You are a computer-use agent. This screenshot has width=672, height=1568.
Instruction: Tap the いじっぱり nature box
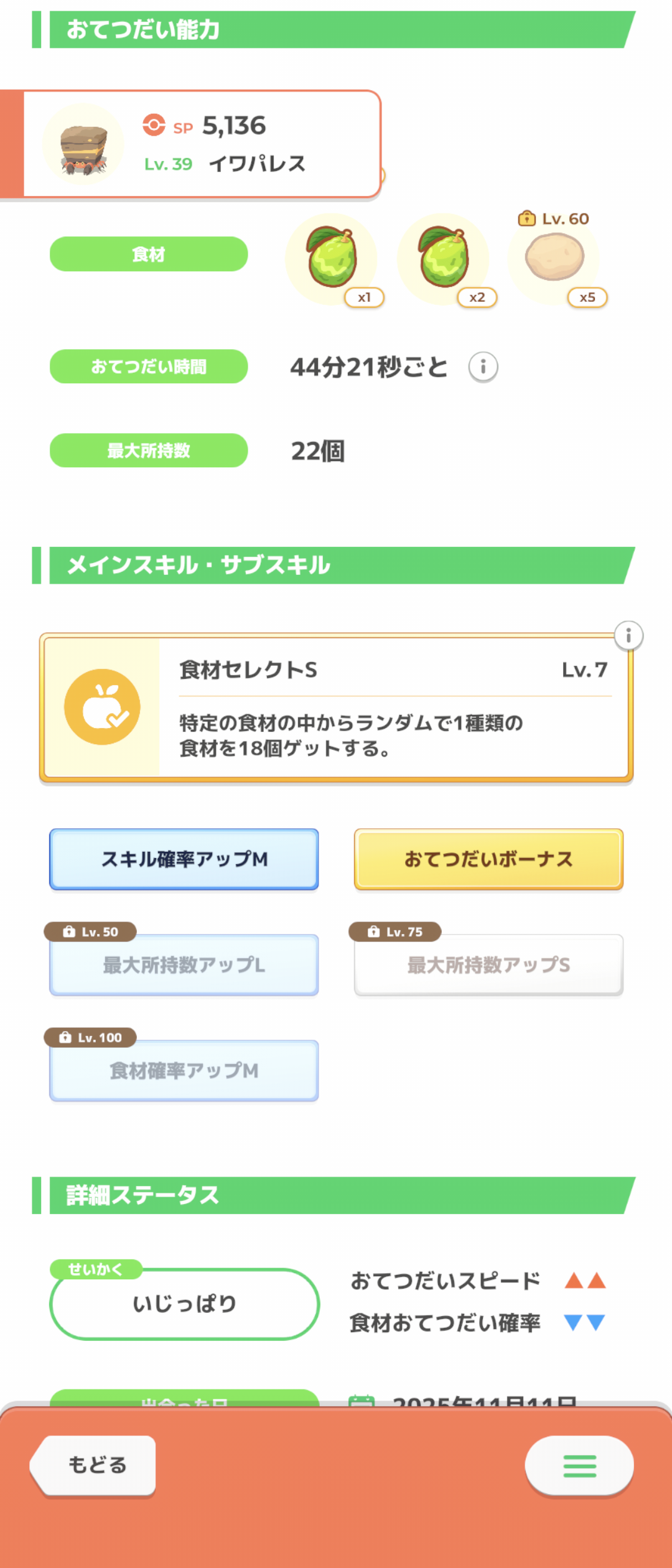pos(185,1304)
